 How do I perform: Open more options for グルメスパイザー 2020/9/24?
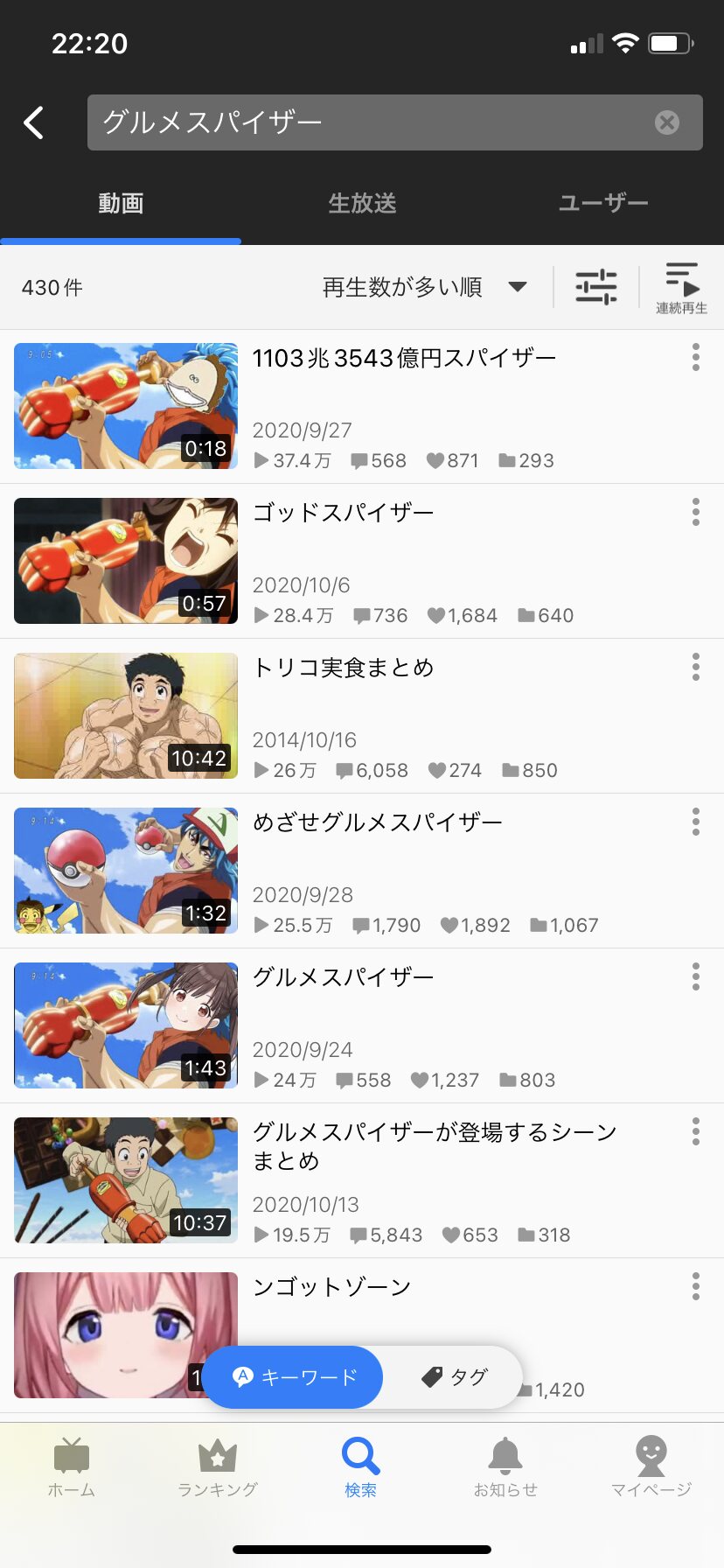click(x=696, y=976)
